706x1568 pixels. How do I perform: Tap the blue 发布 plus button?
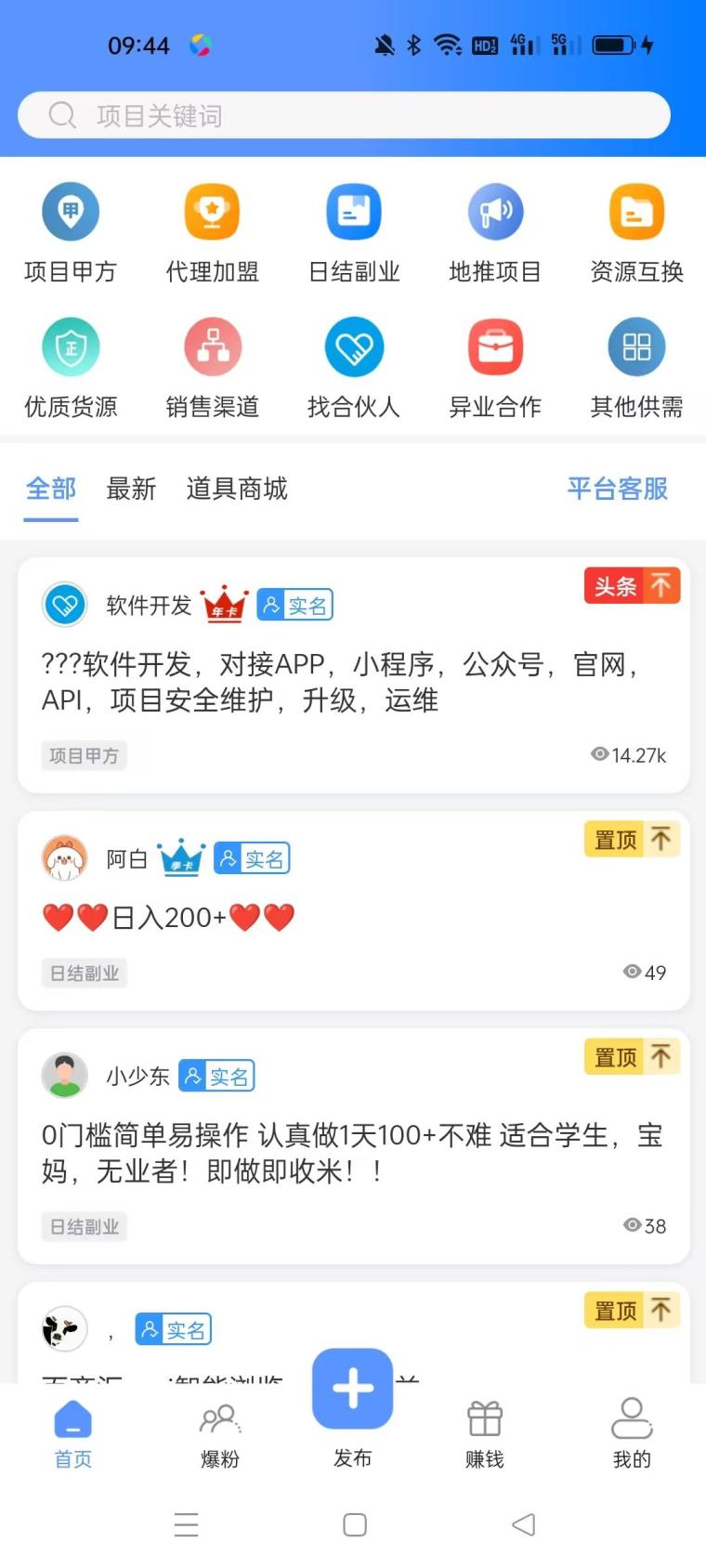(x=353, y=1389)
